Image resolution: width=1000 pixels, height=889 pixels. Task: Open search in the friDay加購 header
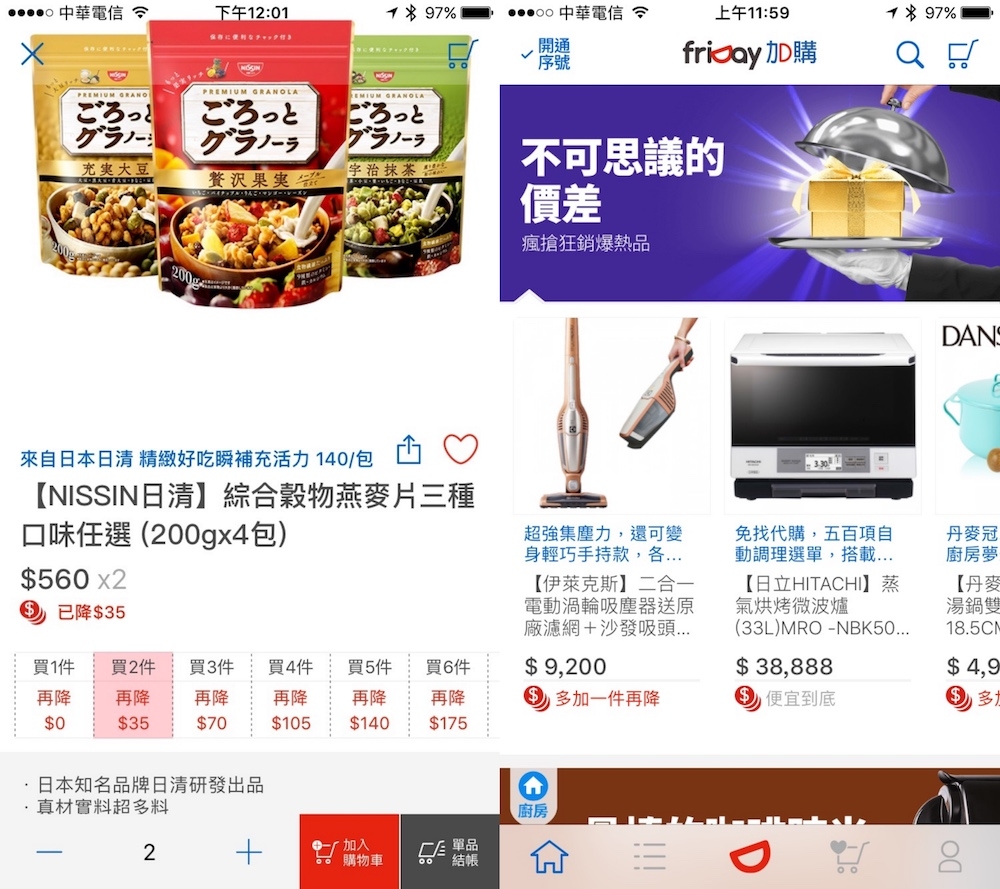909,55
